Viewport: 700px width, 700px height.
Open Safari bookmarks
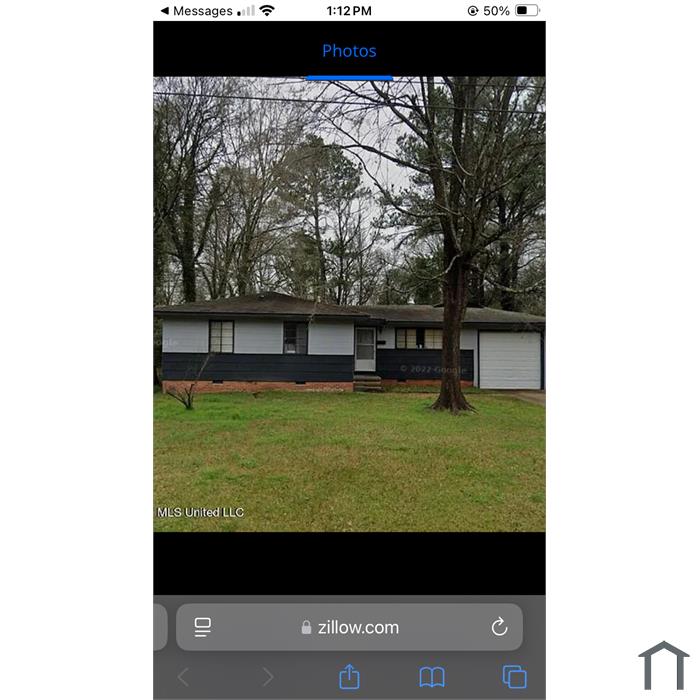tap(432, 677)
